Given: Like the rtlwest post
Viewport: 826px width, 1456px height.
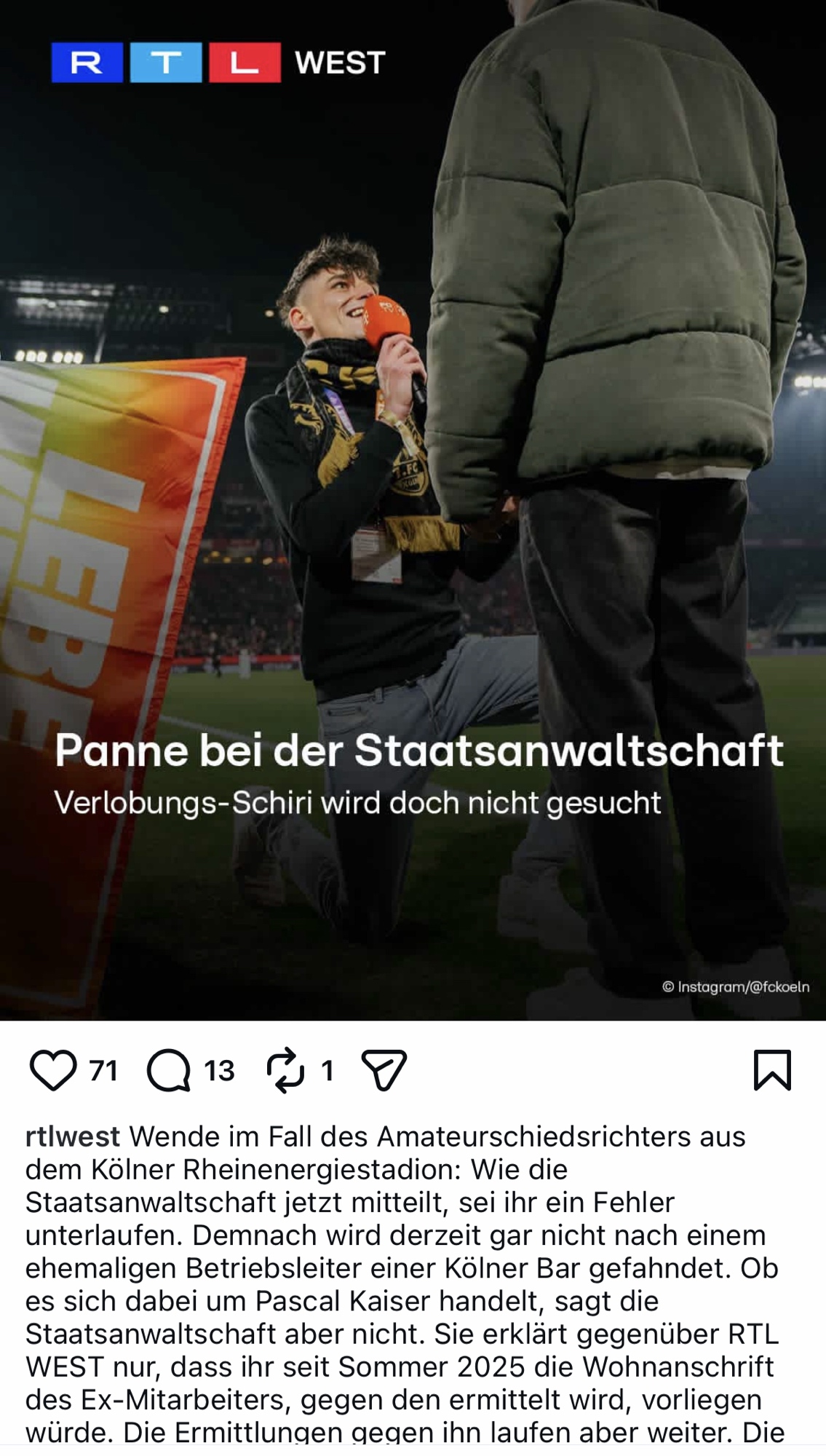Looking at the screenshot, I should 53,1070.
